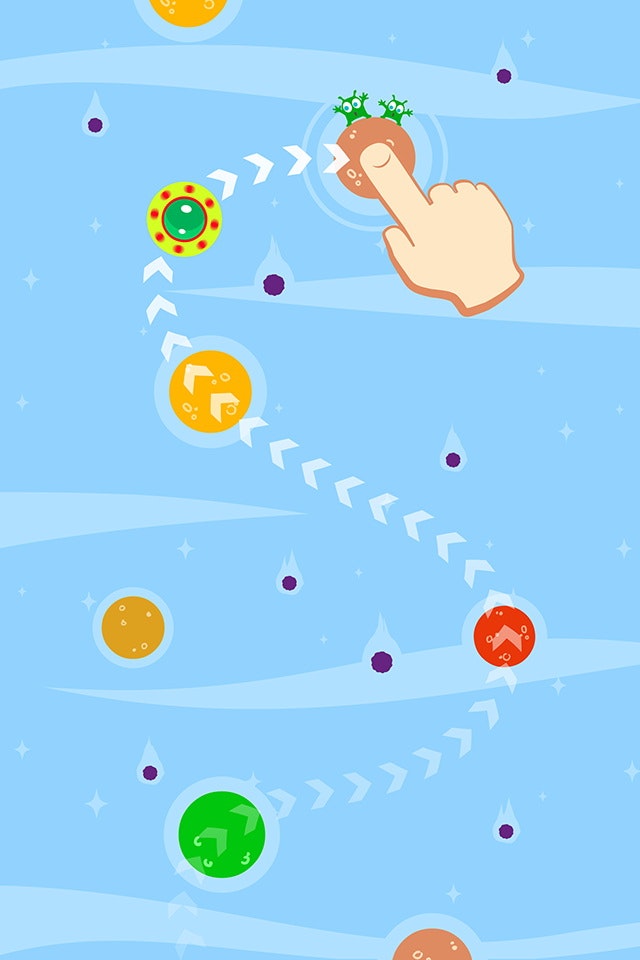Screen dimensions: 640x960
Task: Tap the small mustard-colored planet
Action: (x=133, y=627)
